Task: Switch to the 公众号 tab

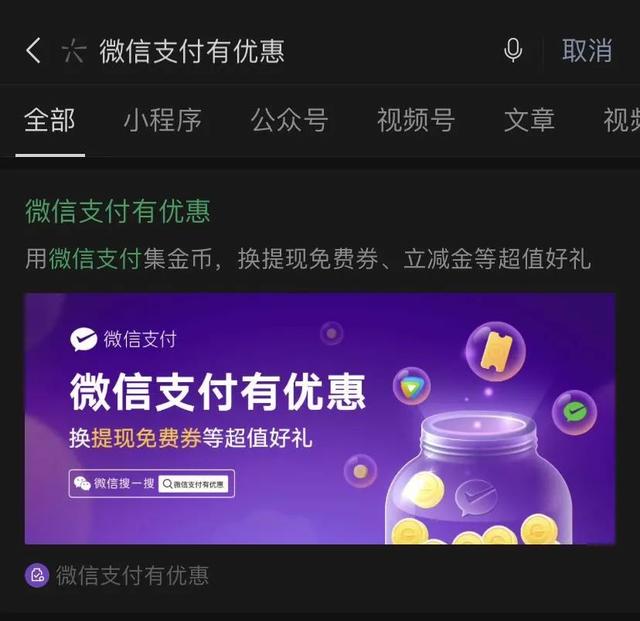Action: pos(289,121)
